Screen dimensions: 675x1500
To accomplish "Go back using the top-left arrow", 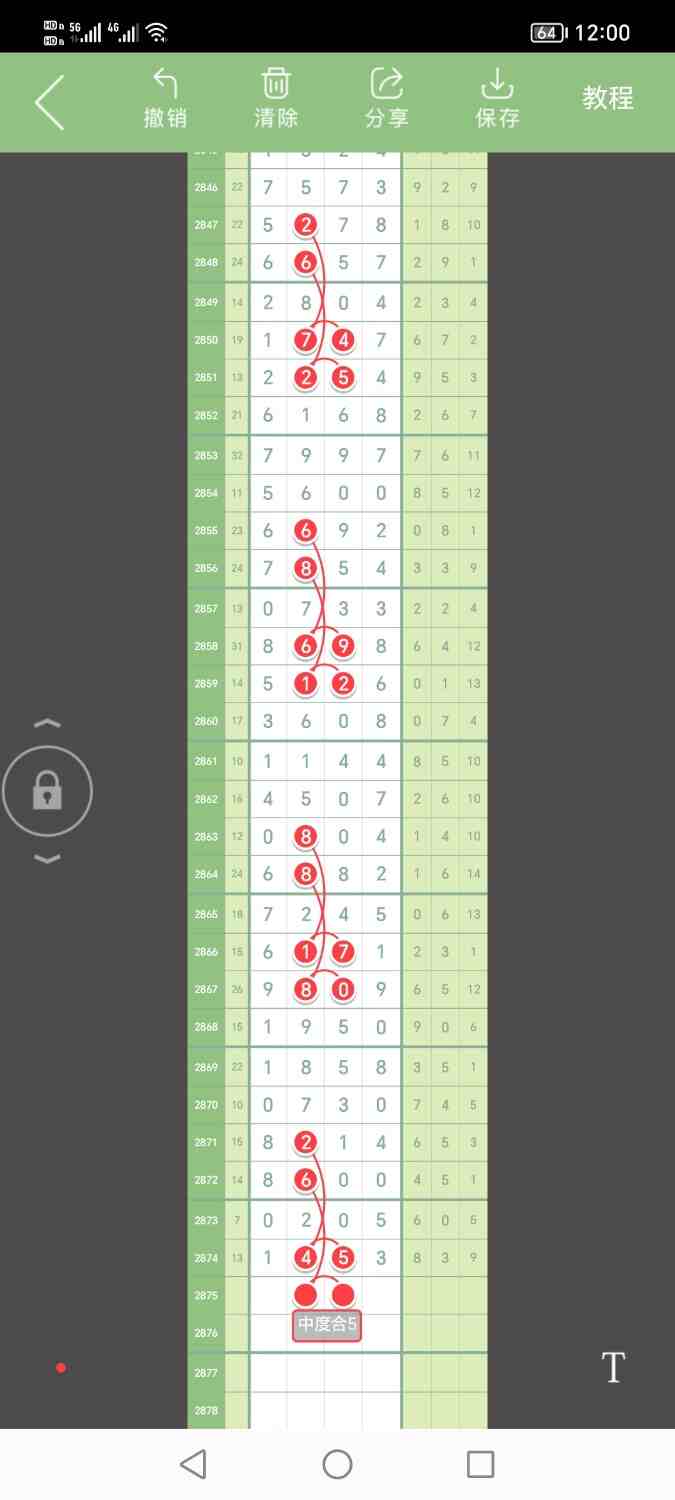I will point(50,101).
